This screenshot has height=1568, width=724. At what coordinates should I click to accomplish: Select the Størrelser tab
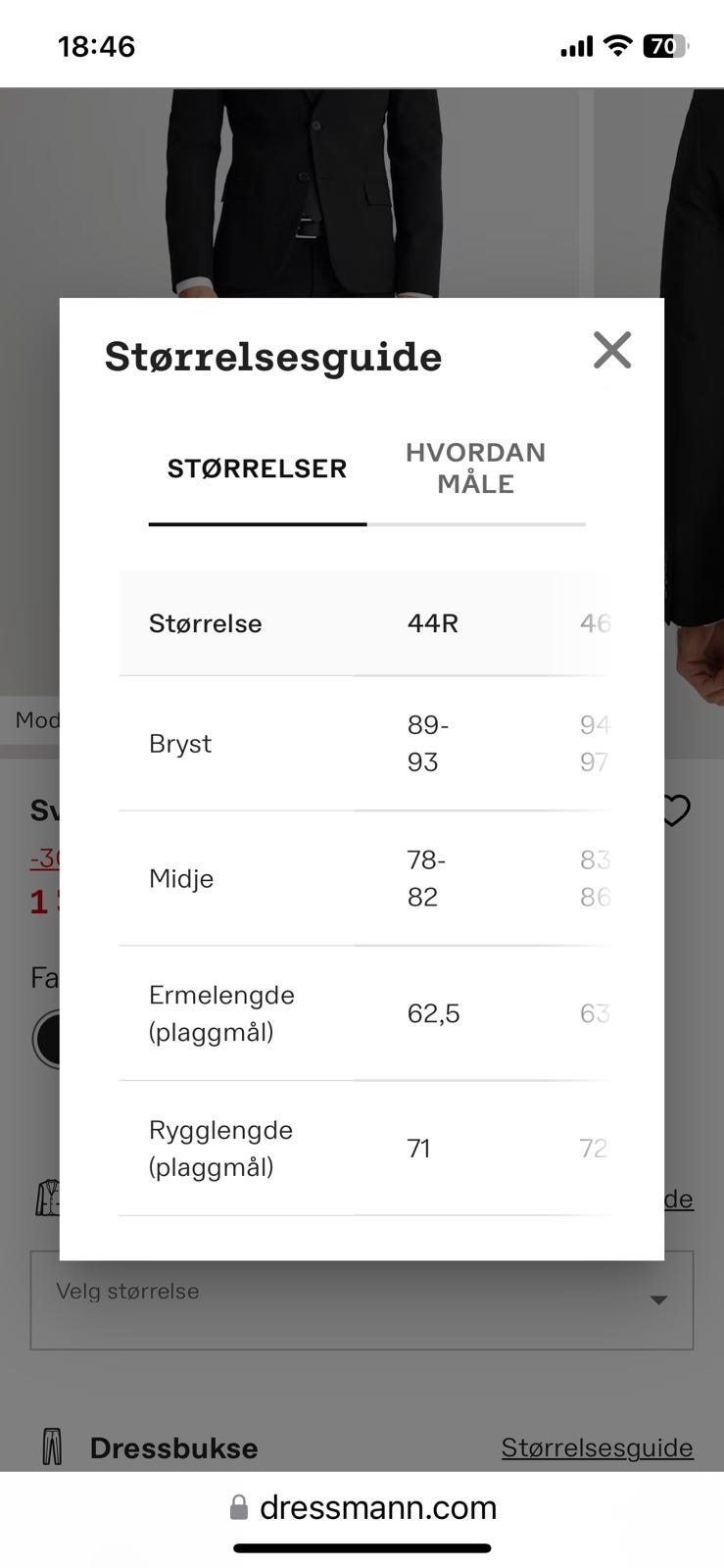click(x=257, y=468)
